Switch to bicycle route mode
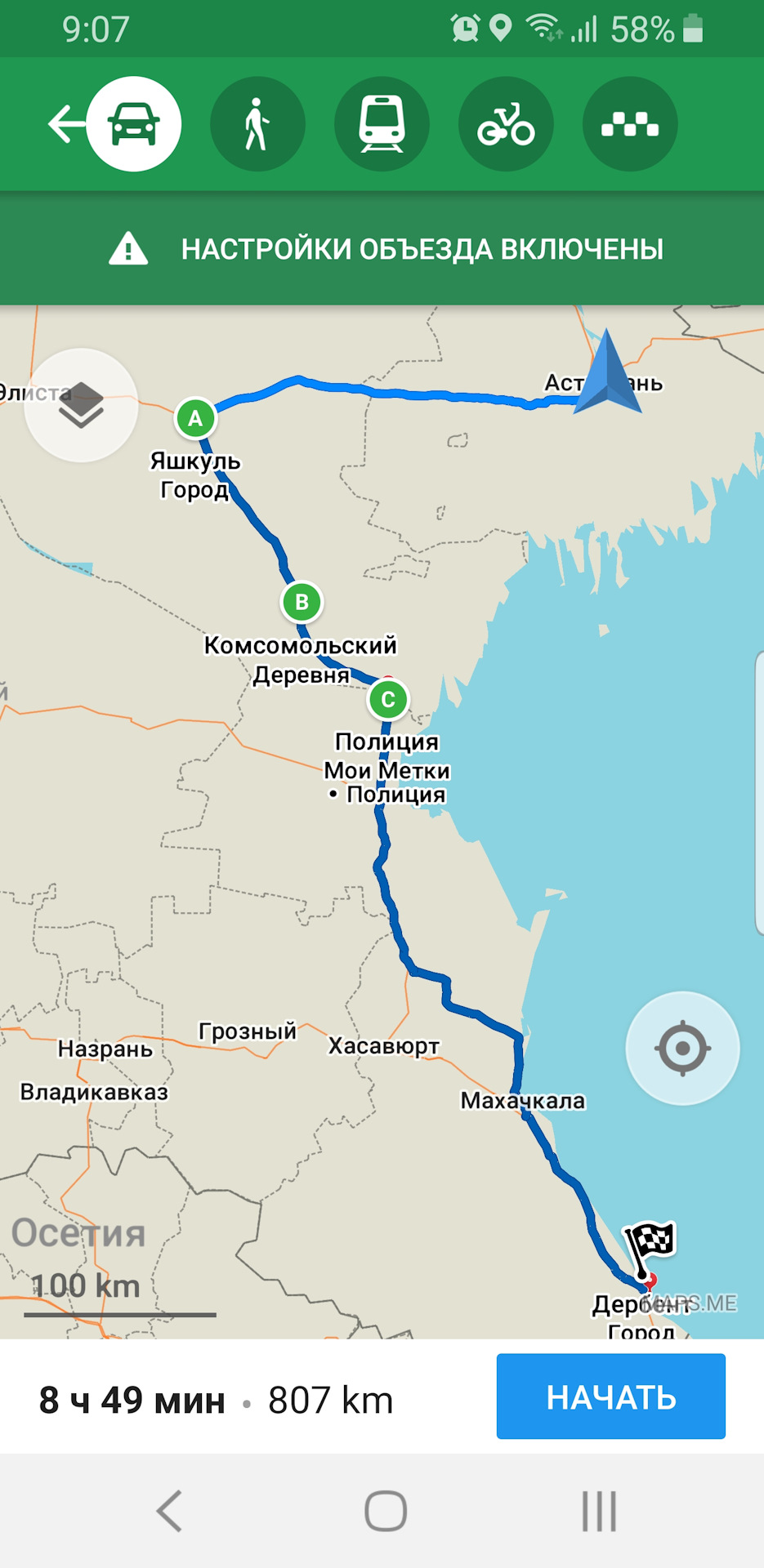Screen dimensions: 764x1568 tap(506, 124)
